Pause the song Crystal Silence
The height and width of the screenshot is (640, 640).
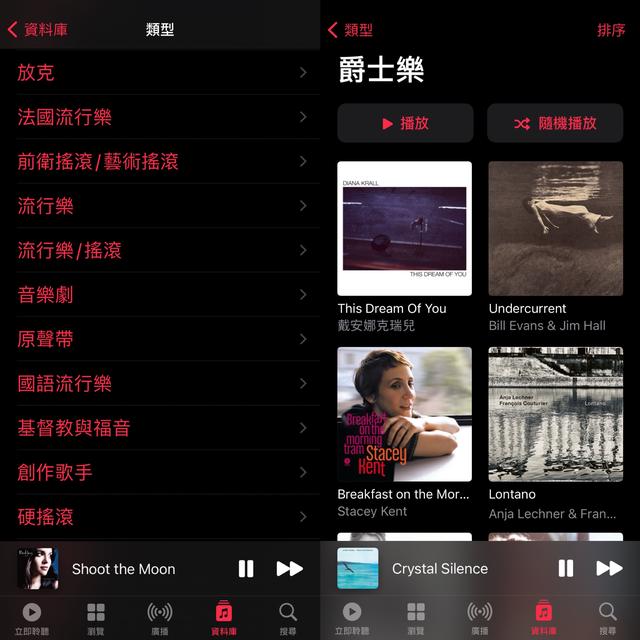566,569
